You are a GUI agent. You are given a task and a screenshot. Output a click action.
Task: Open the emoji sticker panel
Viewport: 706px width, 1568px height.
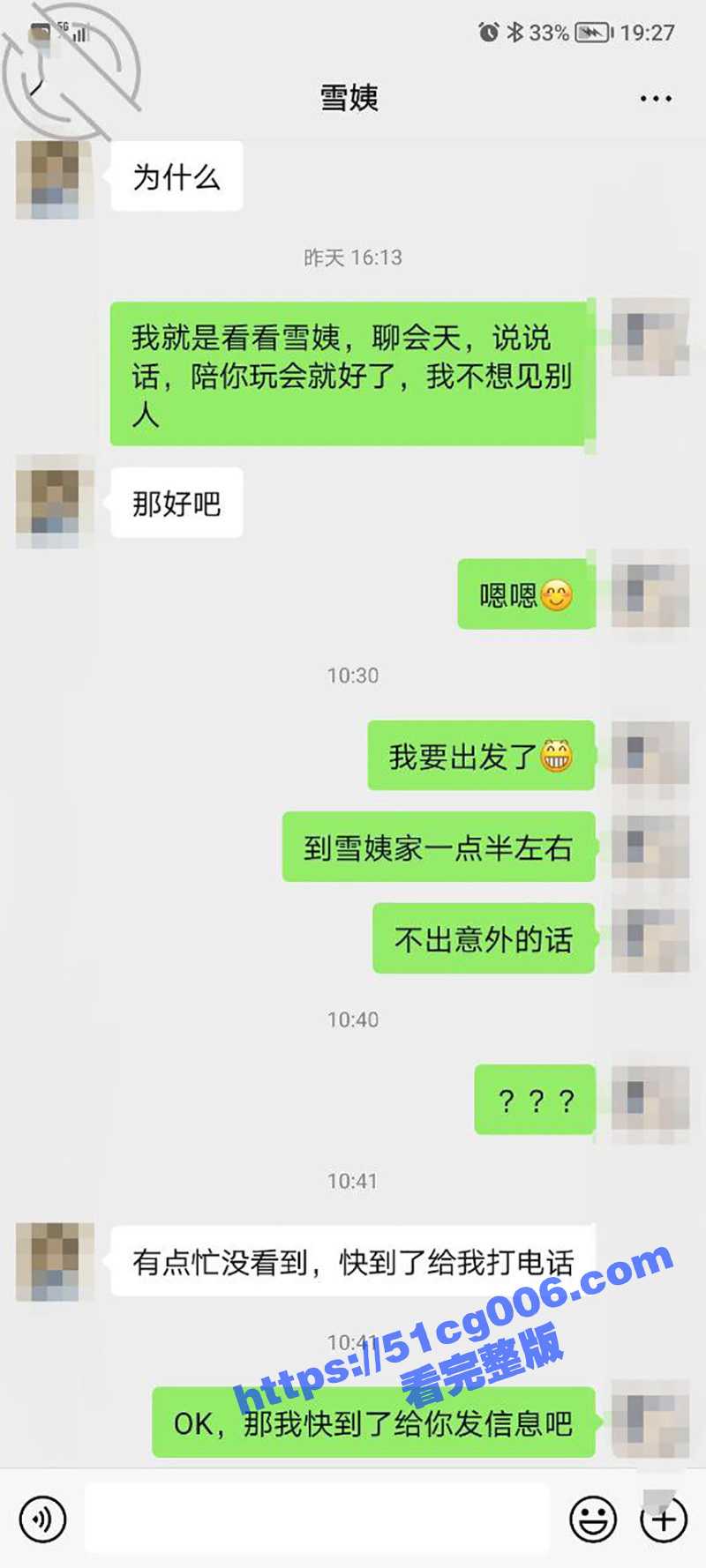[592, 1519]
